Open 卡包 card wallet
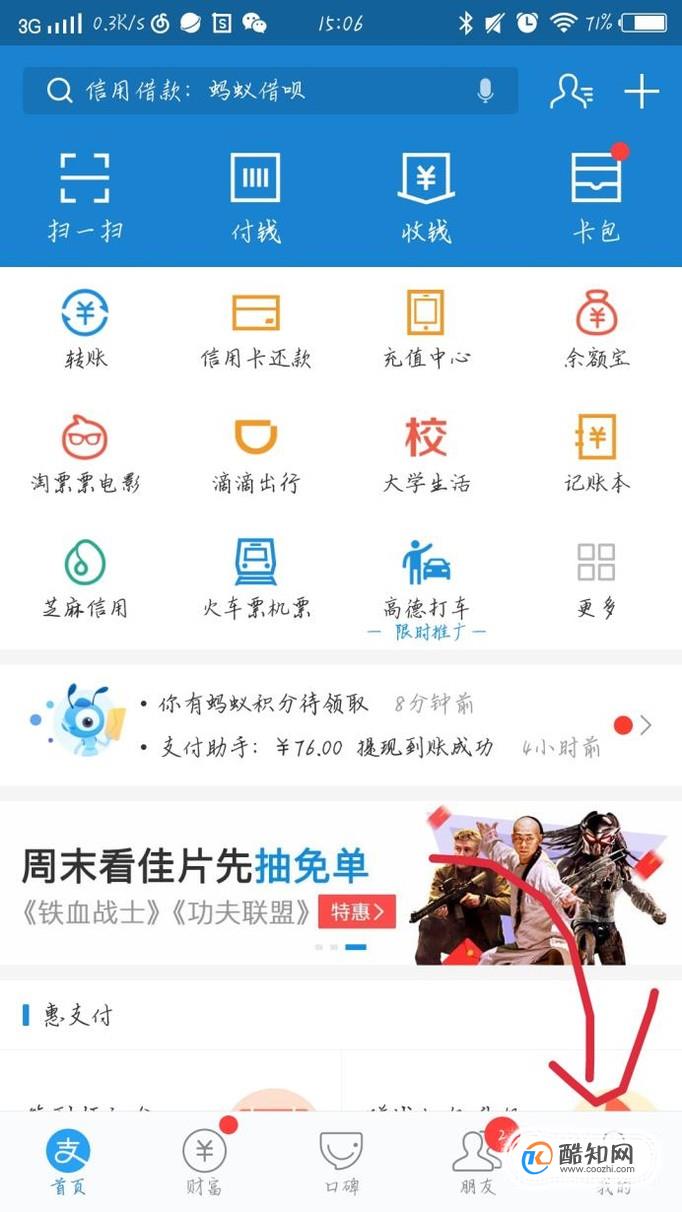Viewport: 682px width, 1212px height. (x=596, y=196)
